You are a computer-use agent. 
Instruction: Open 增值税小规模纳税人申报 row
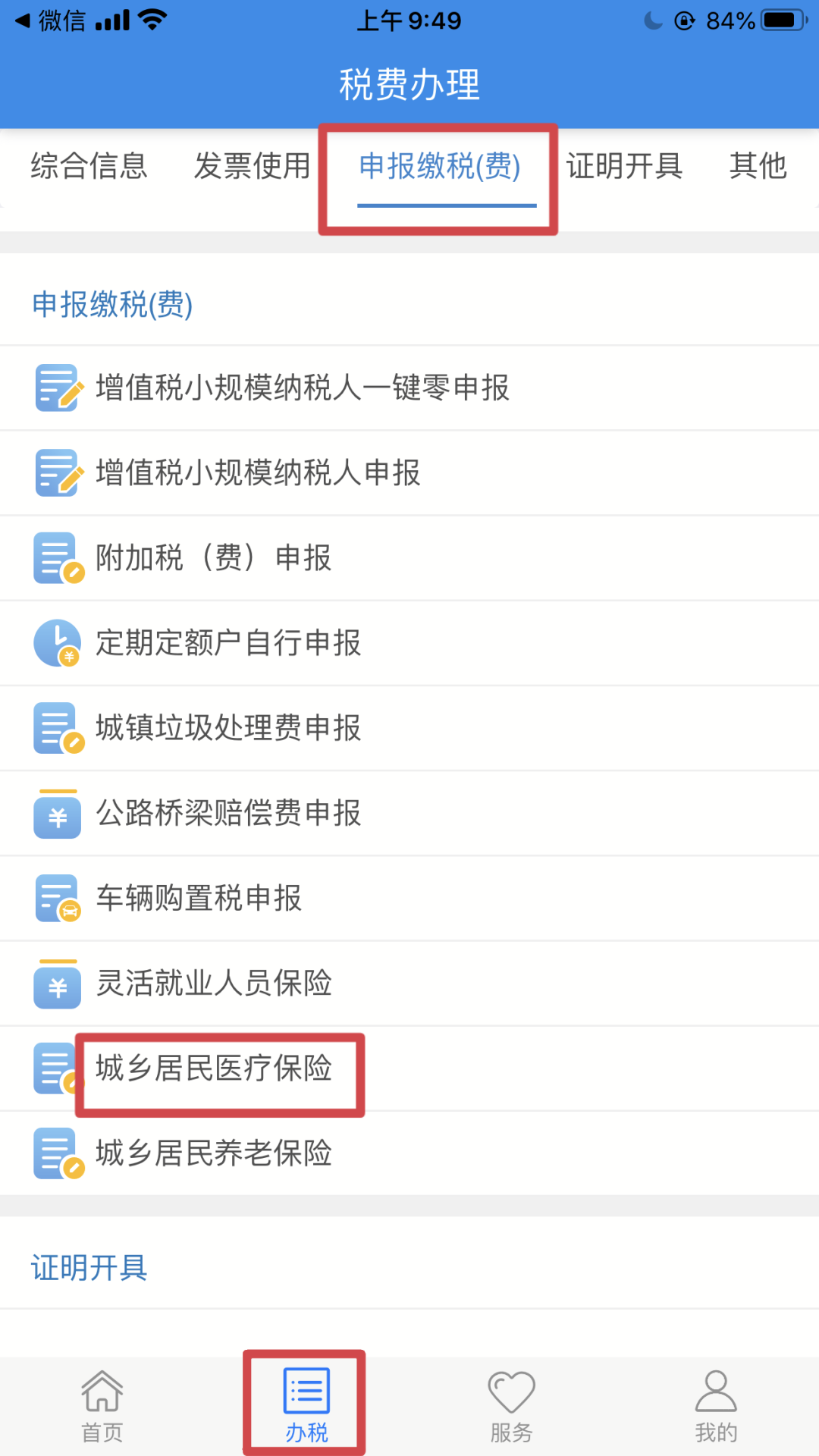409,473
